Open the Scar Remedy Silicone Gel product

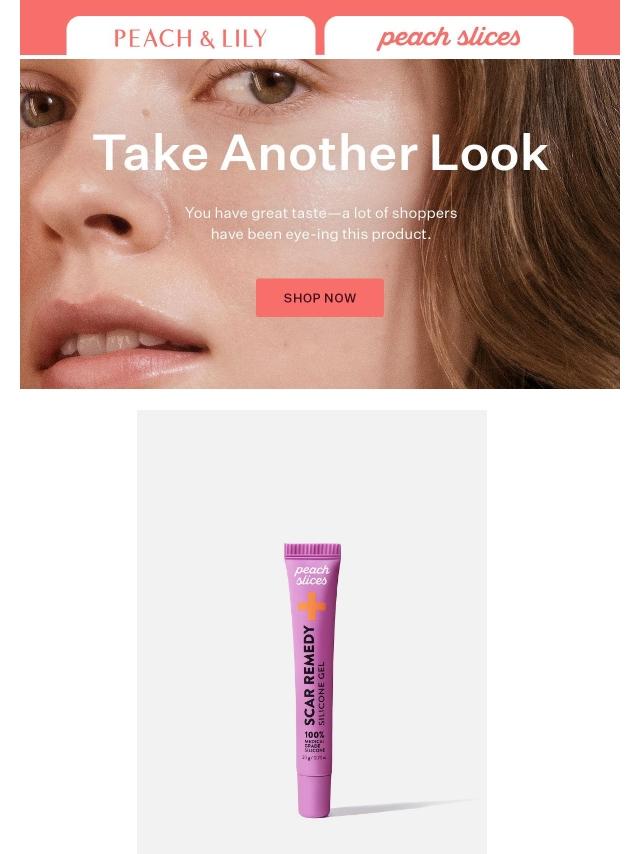(312, 632)
